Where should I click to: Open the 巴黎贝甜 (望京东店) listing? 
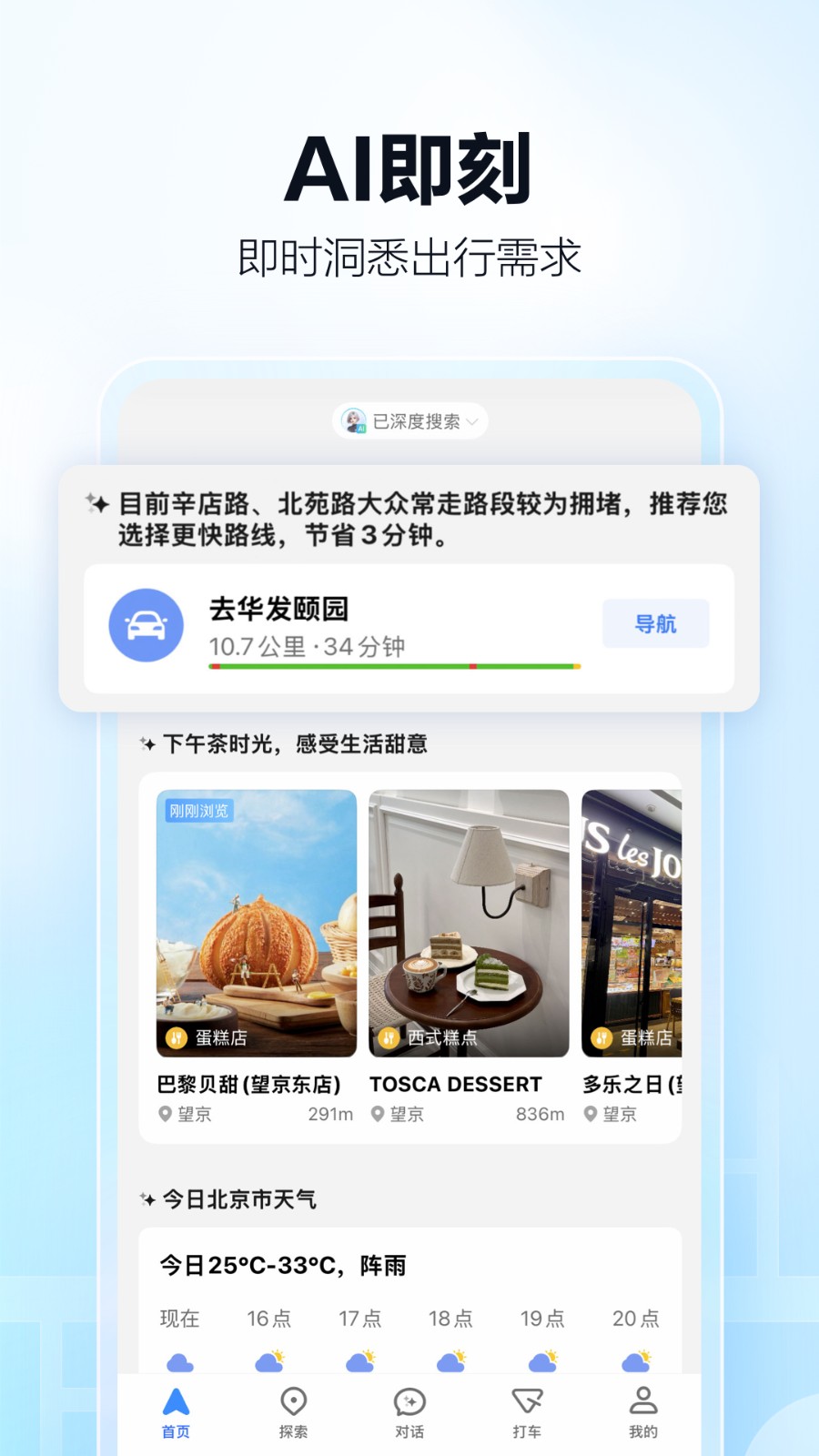[248, 1084]
